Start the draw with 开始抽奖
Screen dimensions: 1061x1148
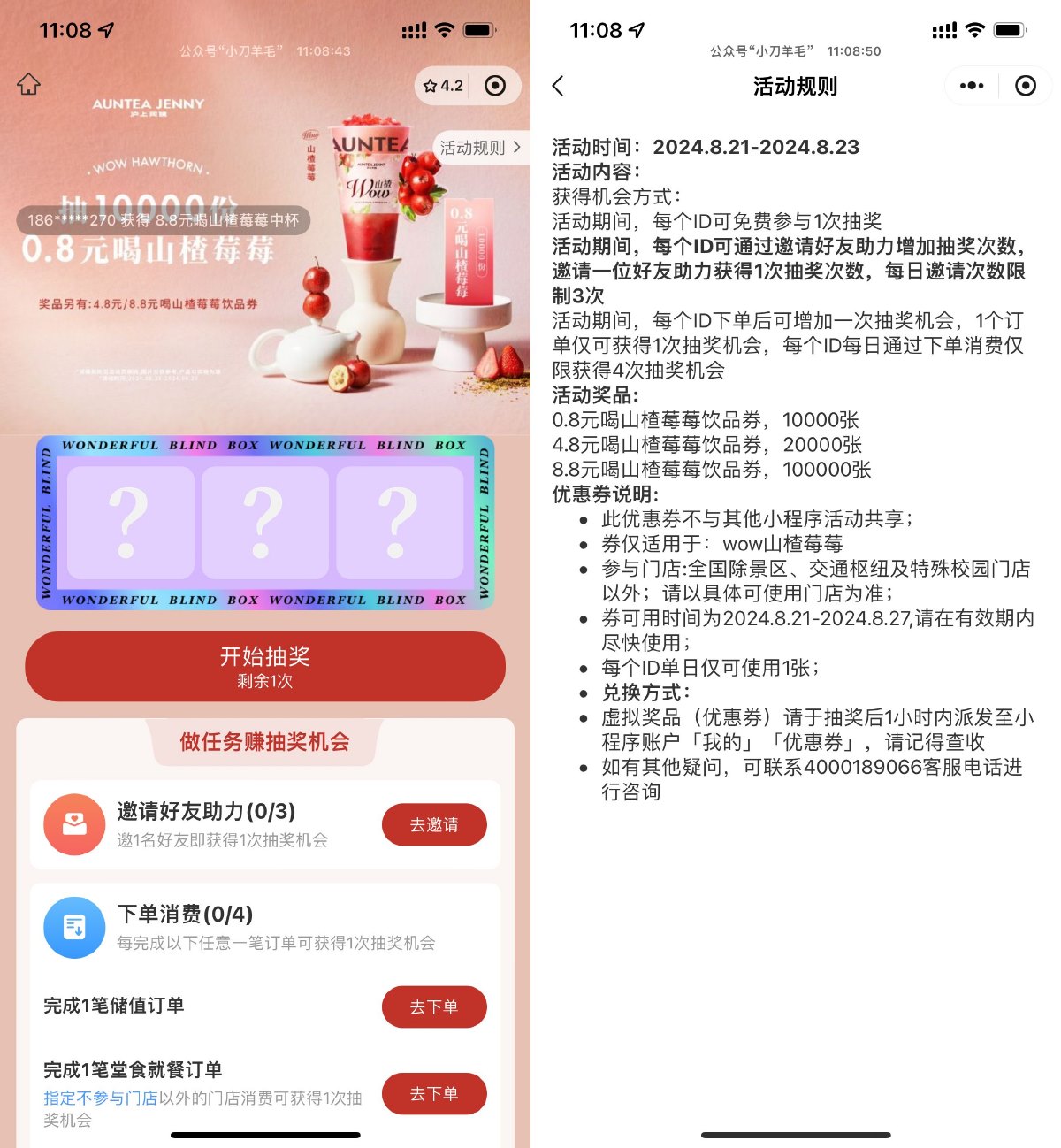265,666
